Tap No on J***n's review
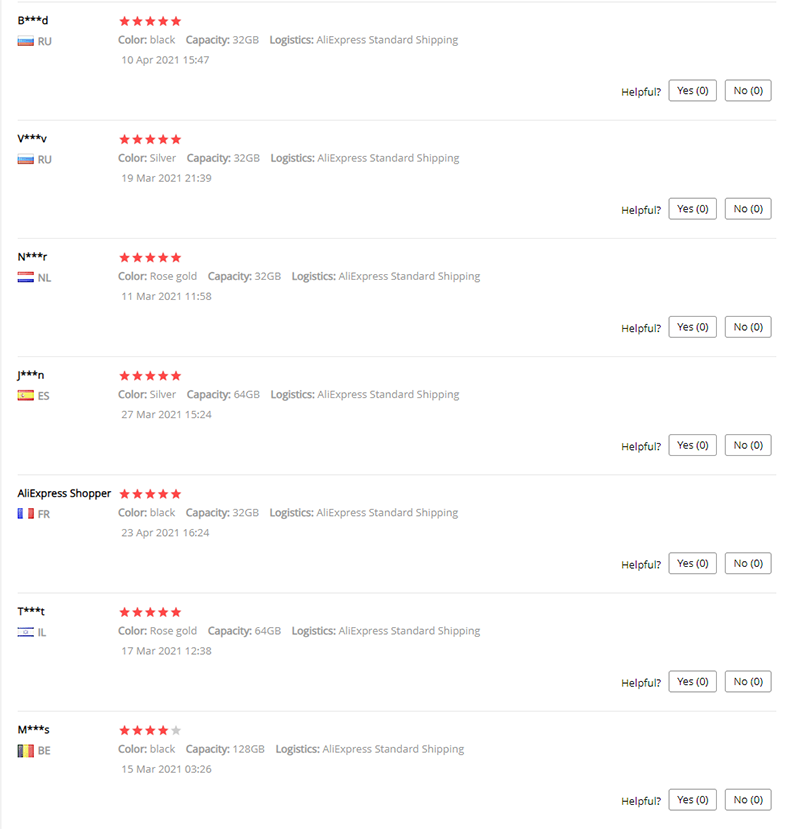 748,445
